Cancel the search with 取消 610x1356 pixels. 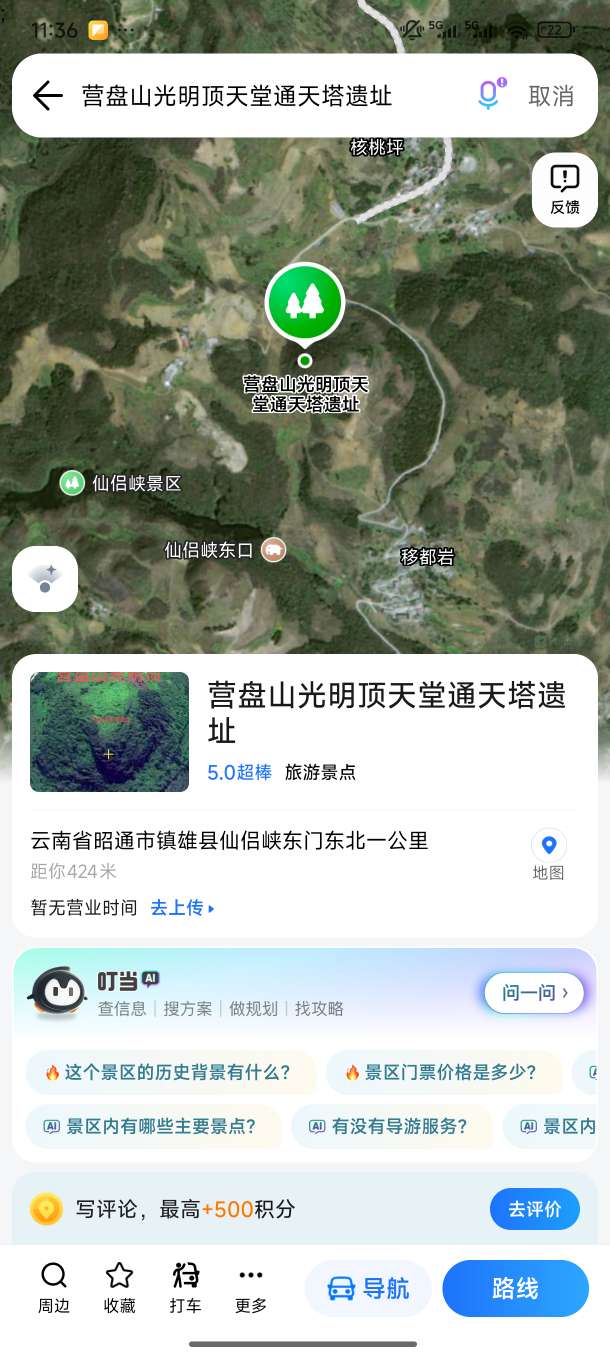pyautogui.click(x=551, y=96)
